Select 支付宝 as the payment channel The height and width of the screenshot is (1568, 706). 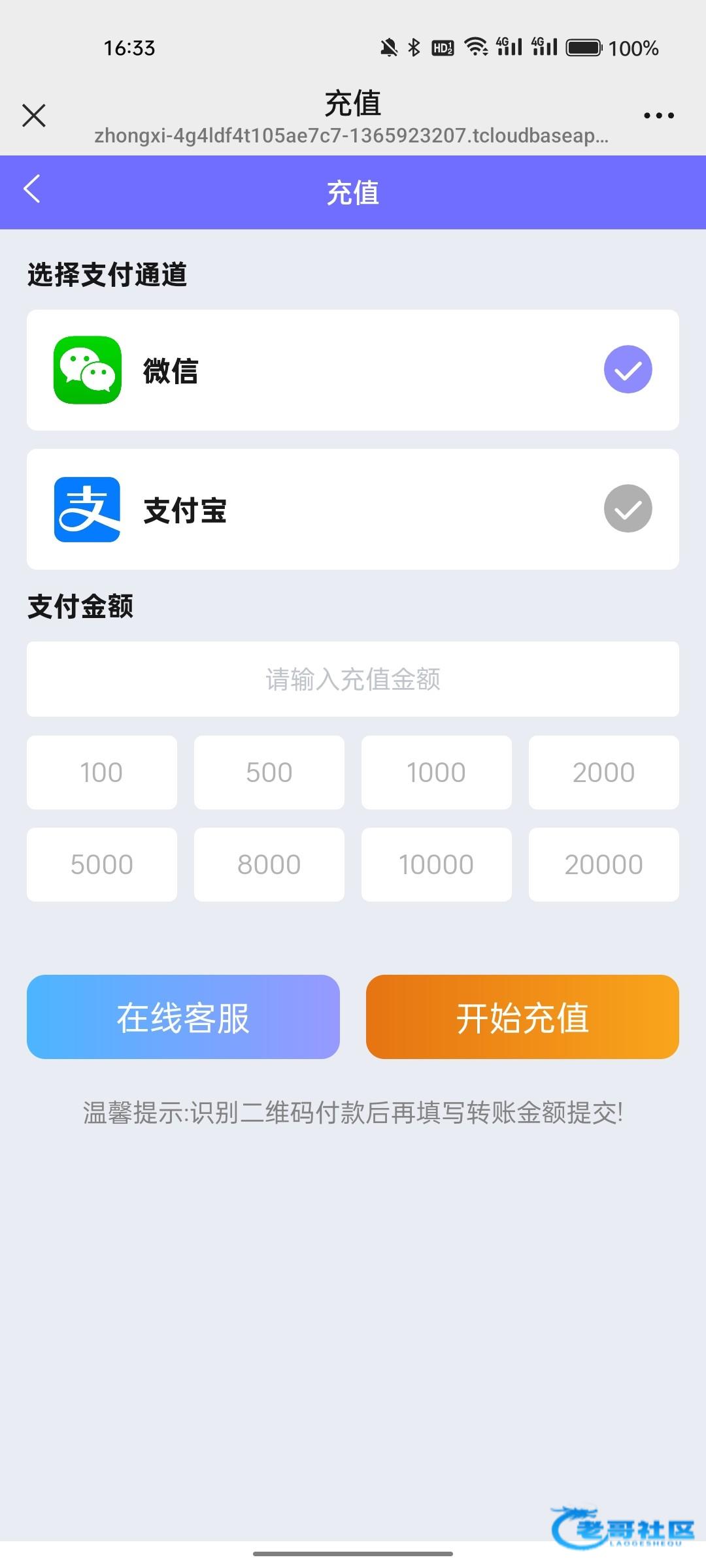tap(353, 509)
